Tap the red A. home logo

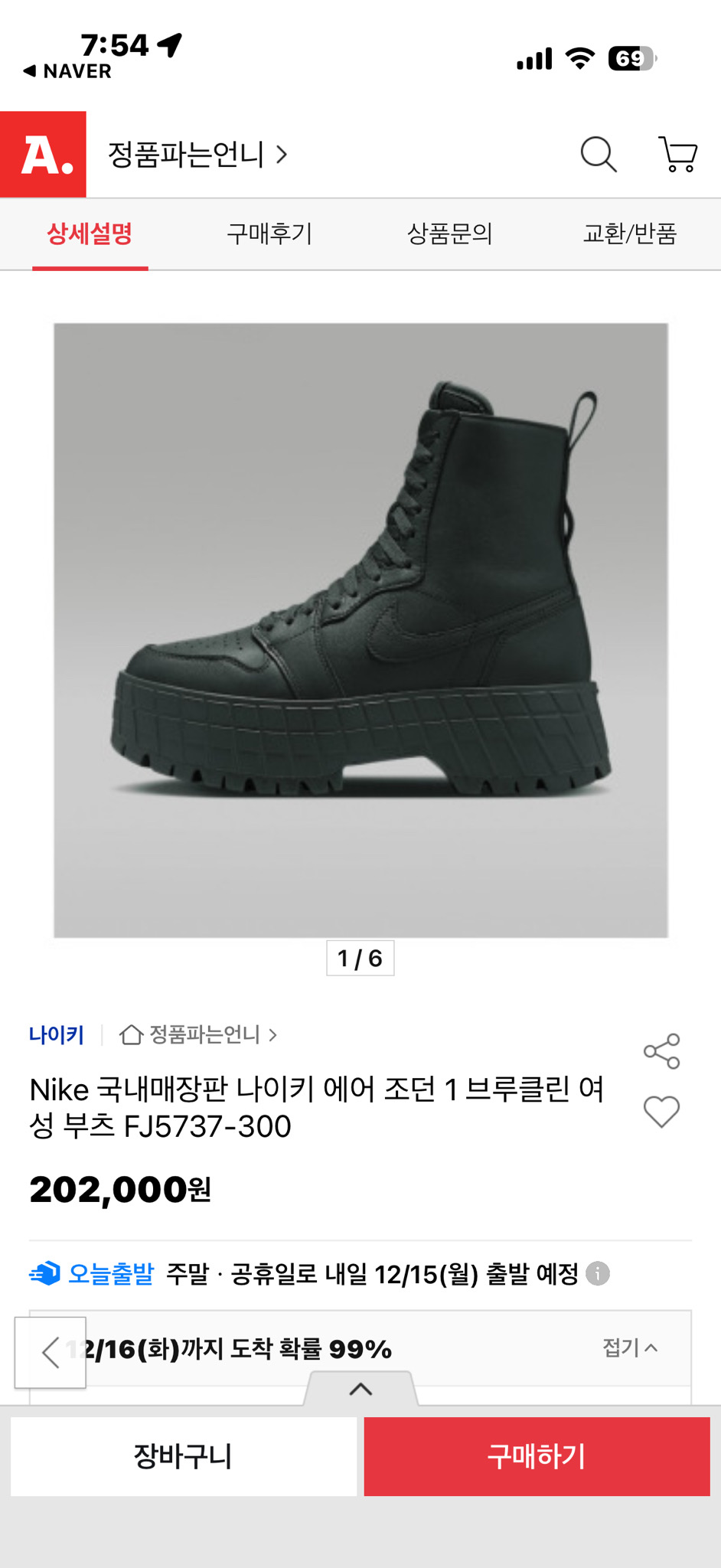43,155
